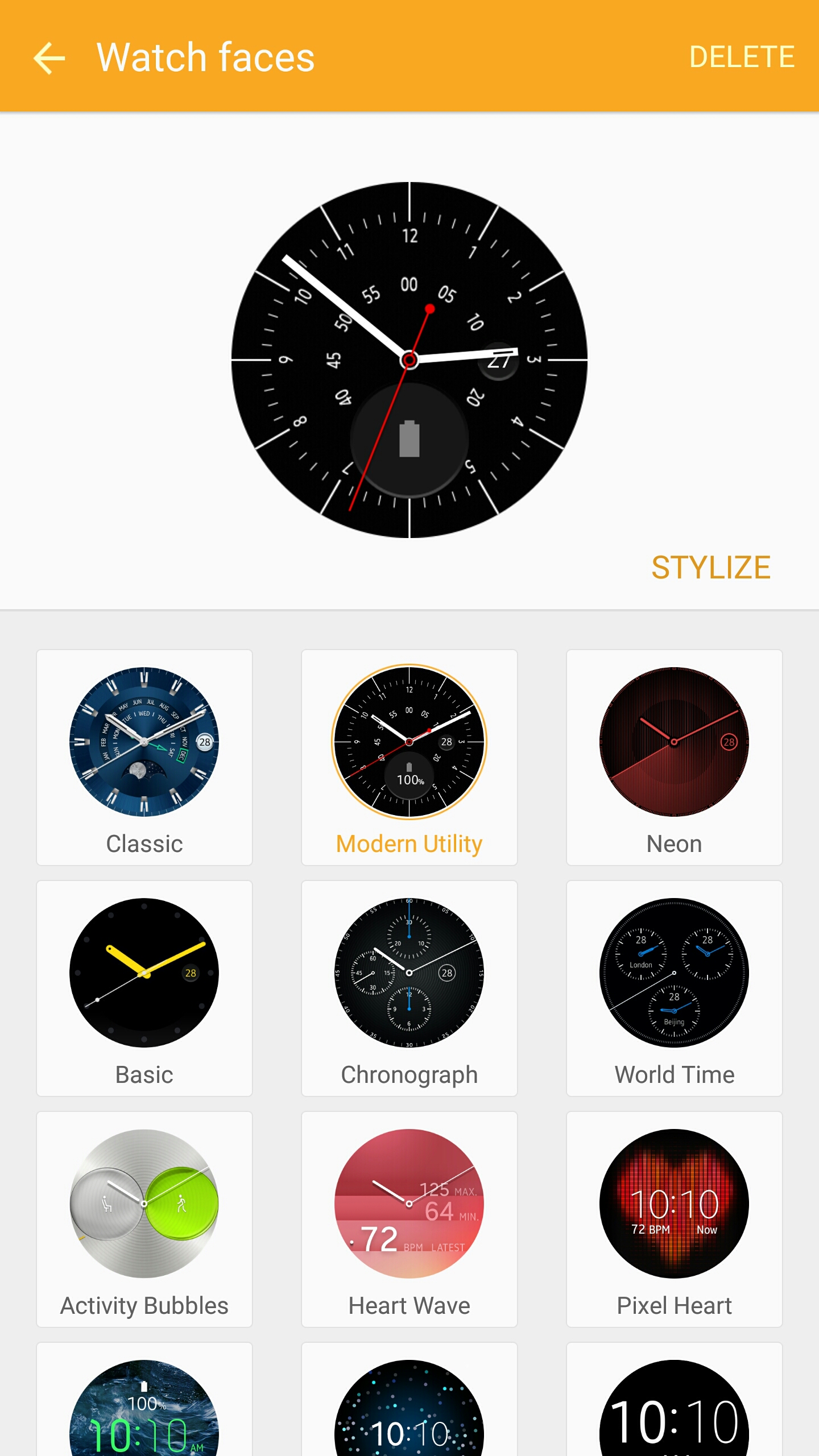This screenshot has height=1456, width=819.
Task: Choose the Pixel Heart watch face
Action: click(674, 1219)
